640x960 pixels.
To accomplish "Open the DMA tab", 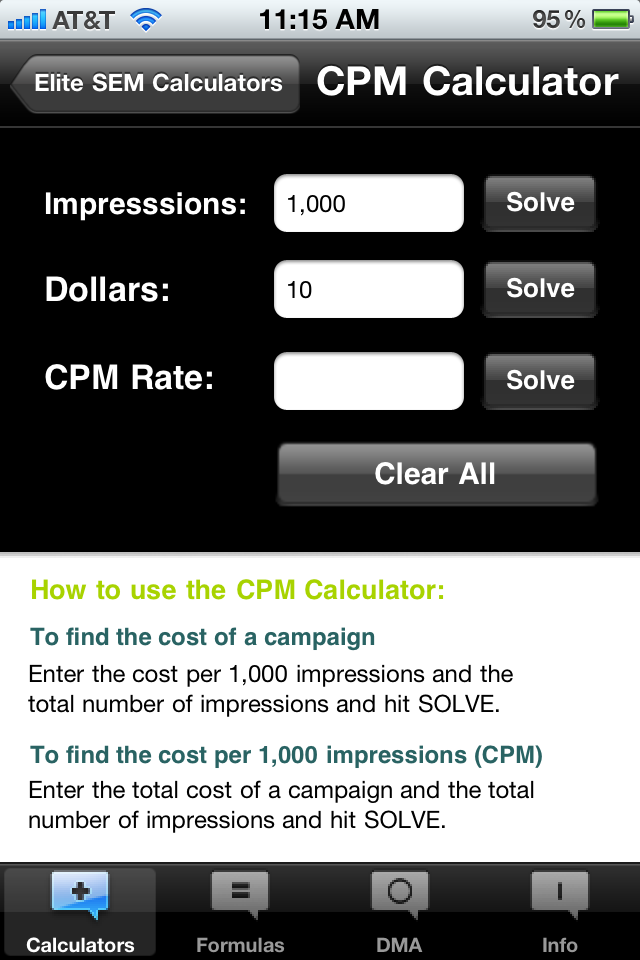I will [x=399, y=912].
